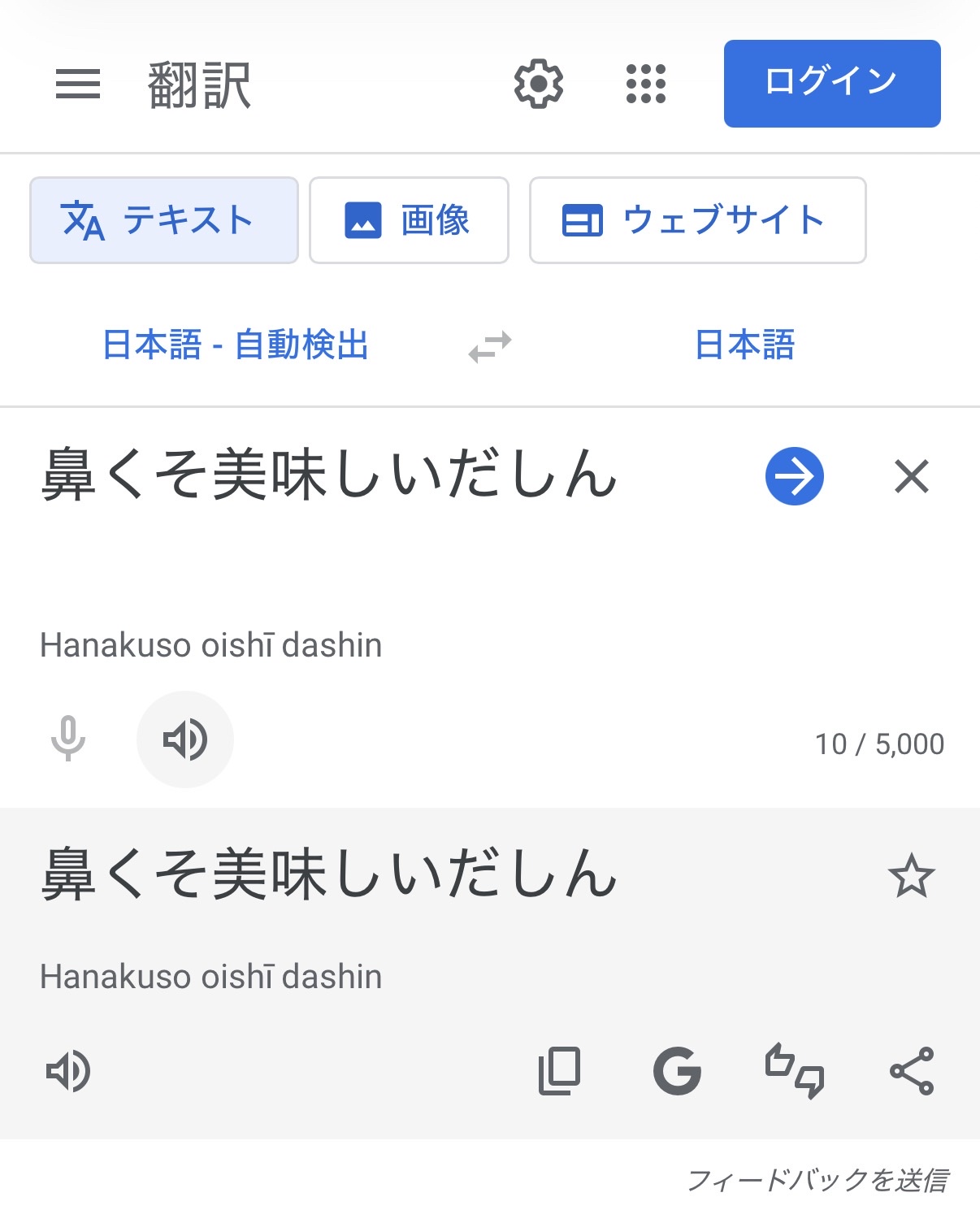Tap the blue arrow to translate
Viewport: 980px width, 1223px height.
click(794, 476)
